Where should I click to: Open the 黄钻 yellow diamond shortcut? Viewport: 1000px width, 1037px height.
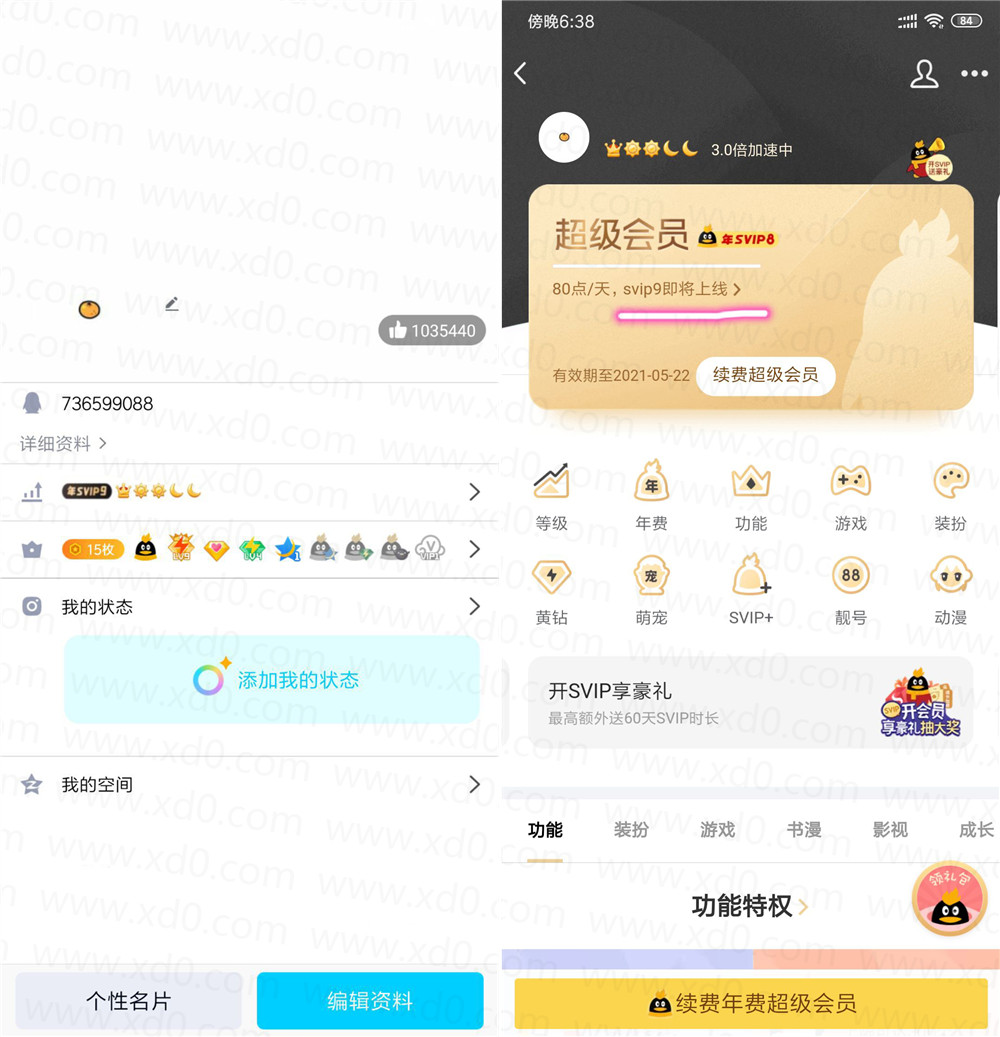551,590
